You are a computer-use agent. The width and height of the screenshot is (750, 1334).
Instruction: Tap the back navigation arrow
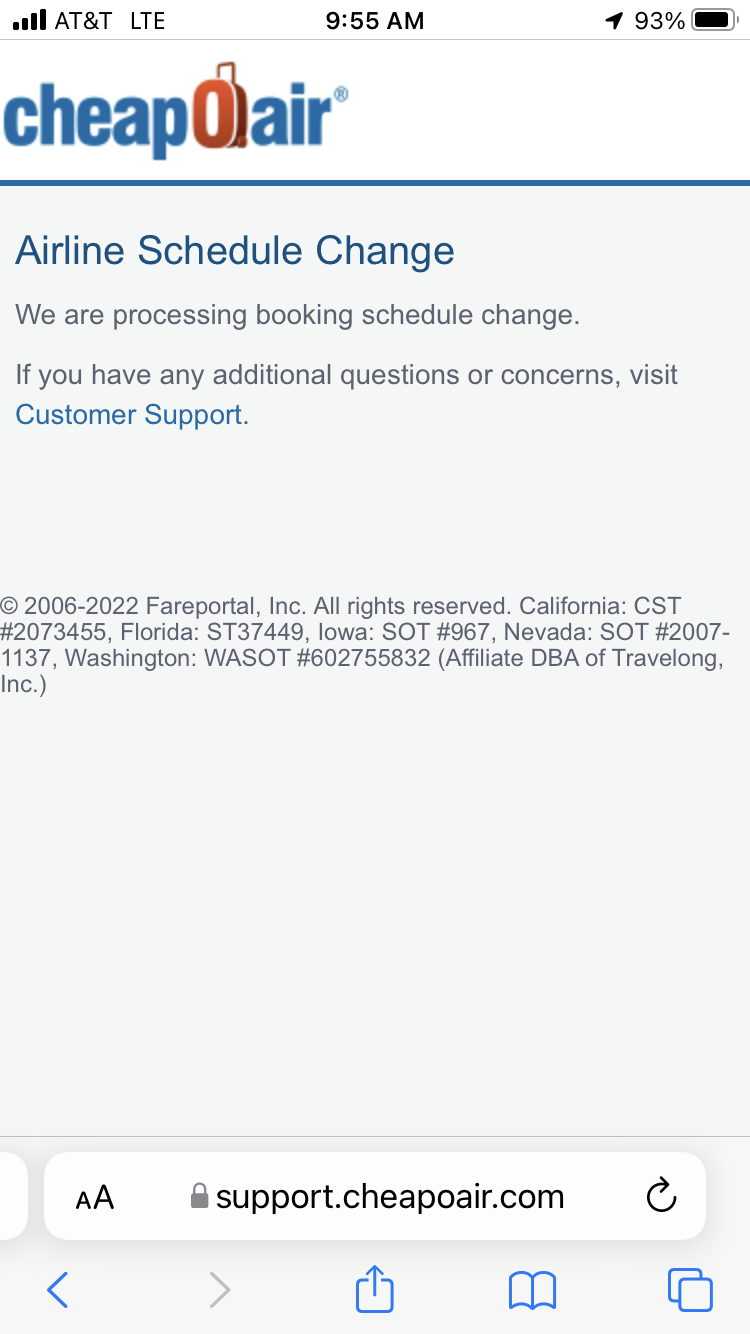coord(57,1290)
